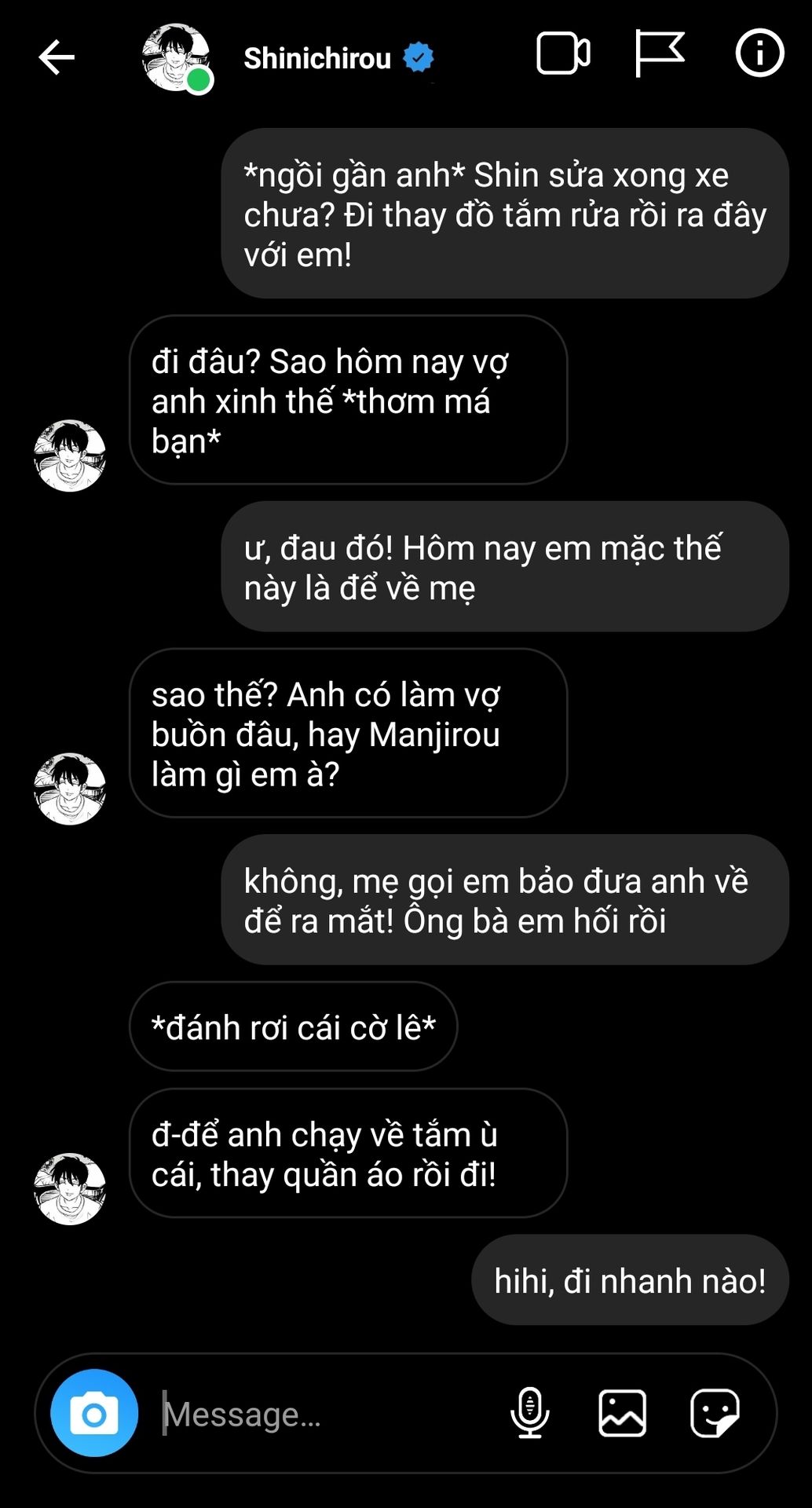The height and width of the screenshot is (1508, 812).
Task: View Shinichirou's avatar in the header
Action: click(x=177, y=57)
